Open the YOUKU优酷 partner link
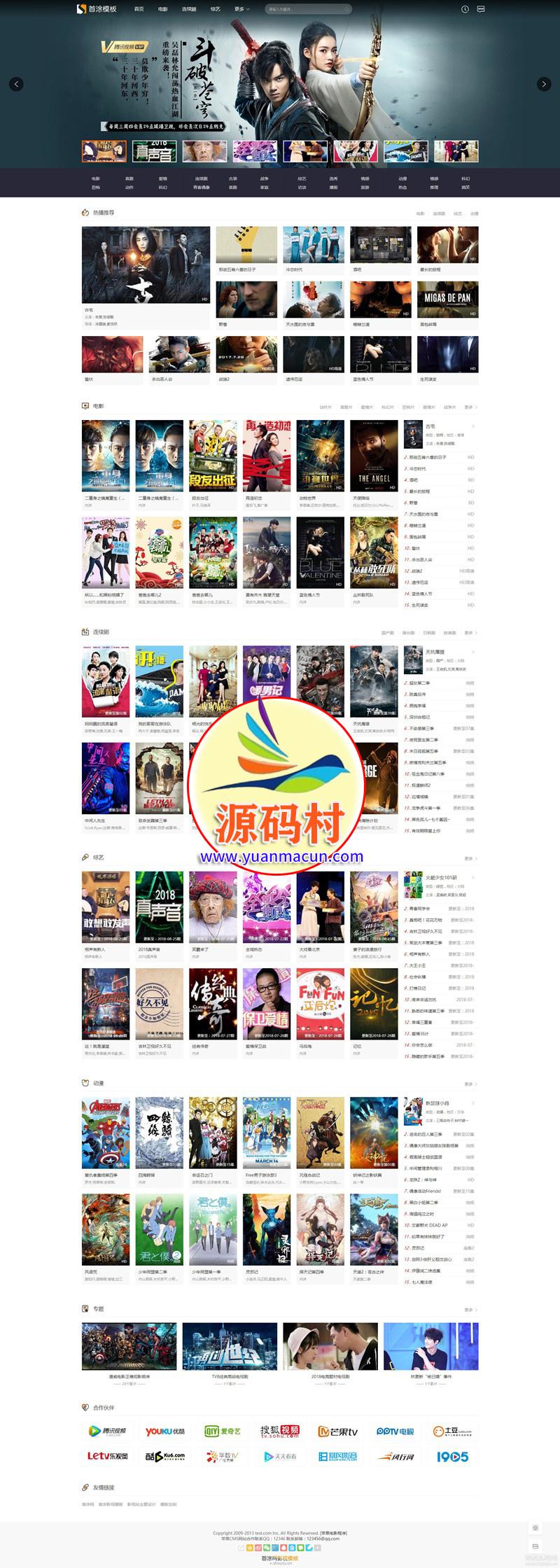 tap(165, 1431)
